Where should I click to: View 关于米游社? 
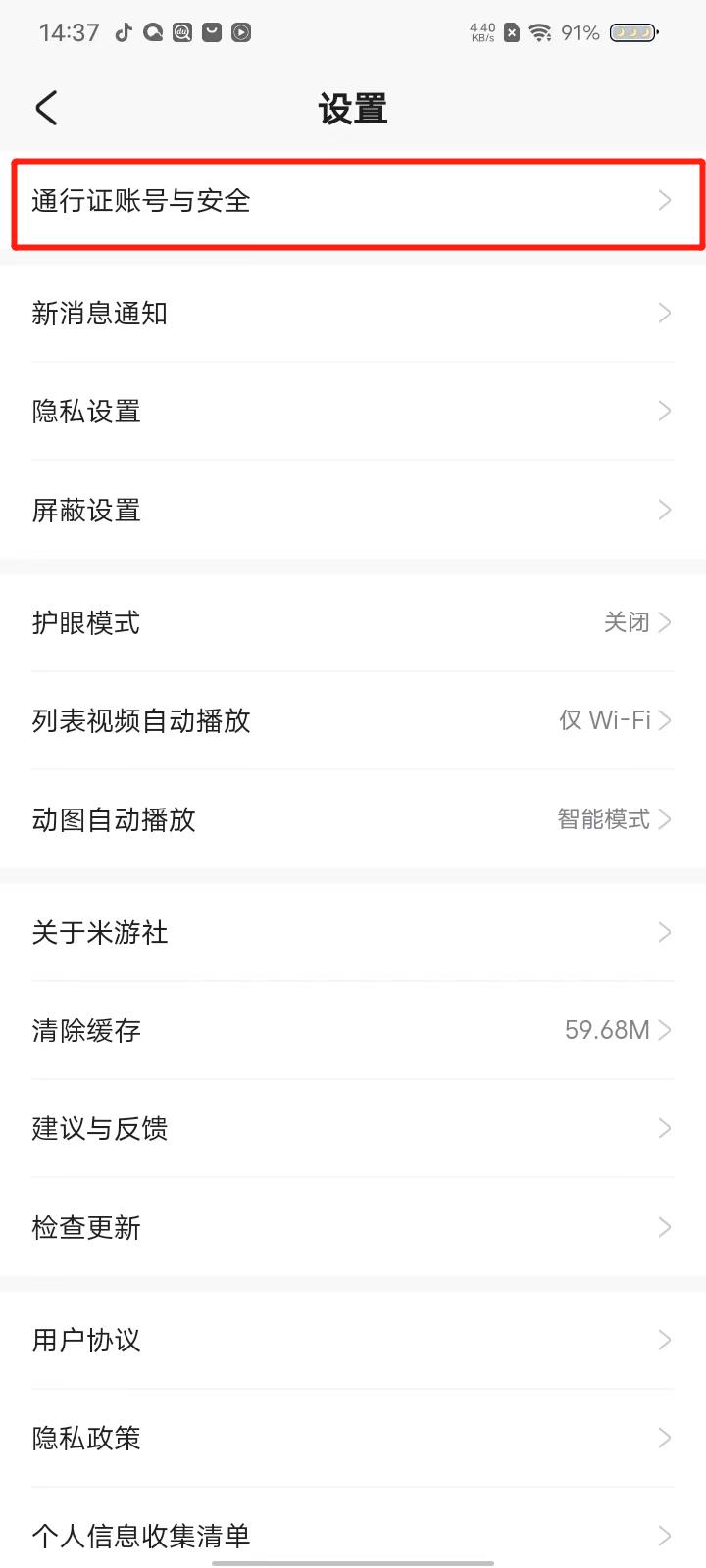[353, 932]
